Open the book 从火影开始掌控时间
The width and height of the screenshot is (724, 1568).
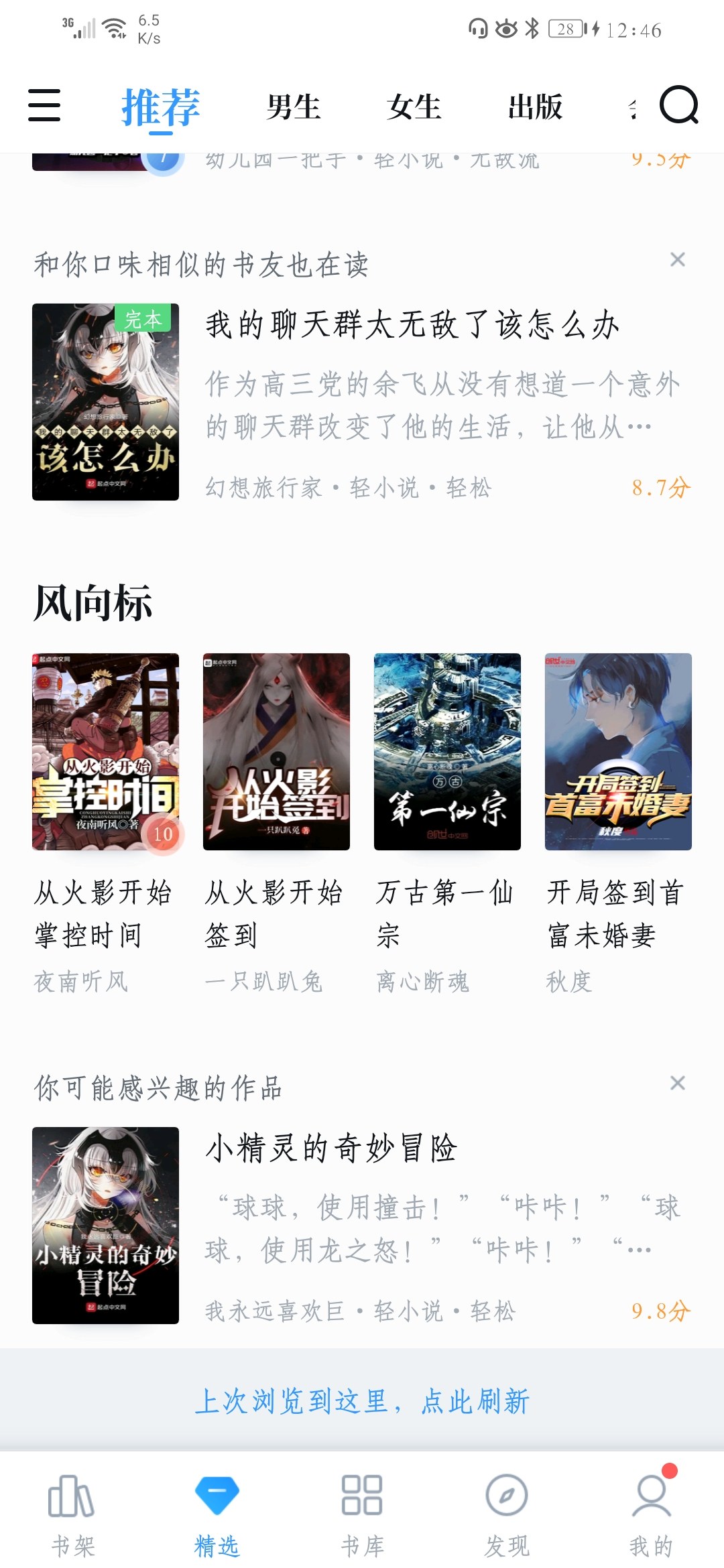(x=105, y=752)
